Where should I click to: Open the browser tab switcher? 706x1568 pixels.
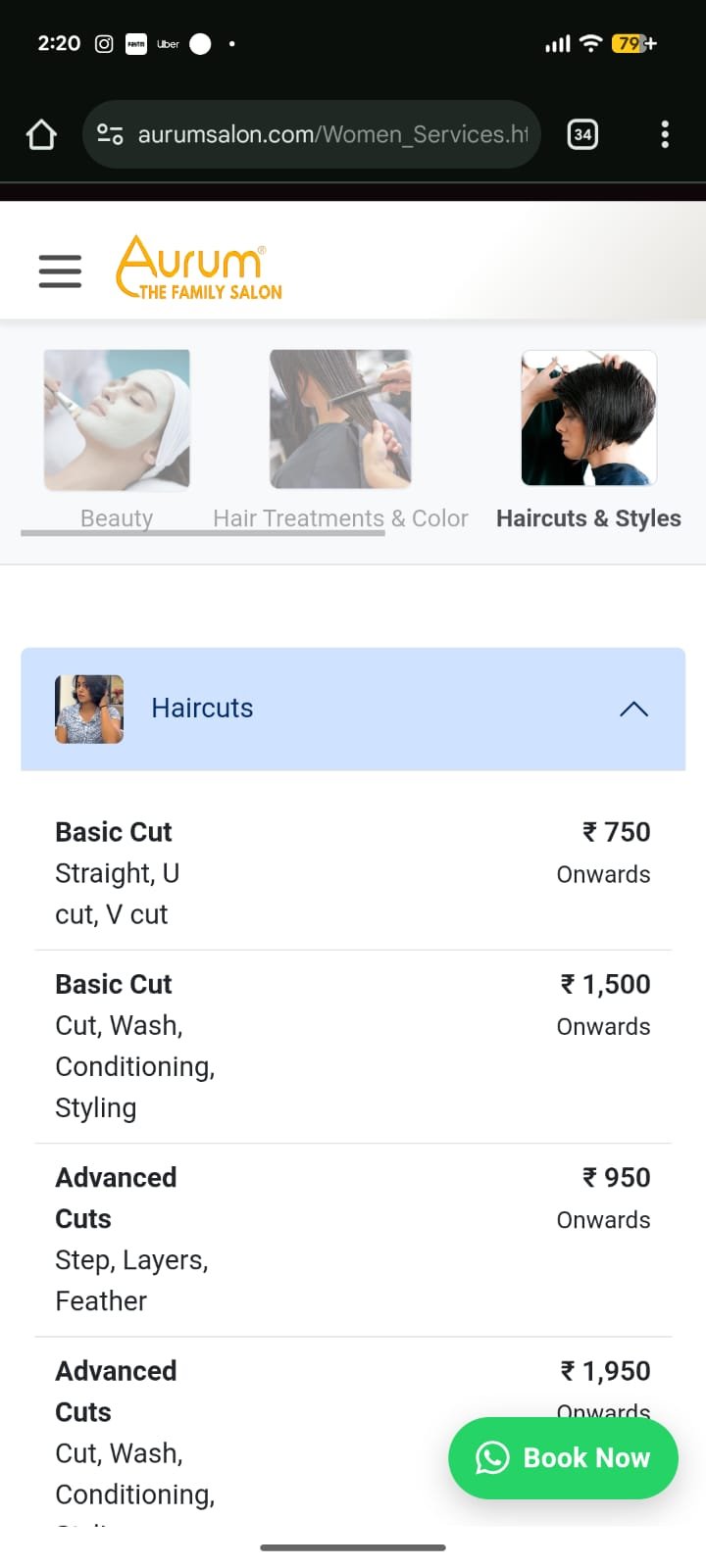tap(582, 134)
